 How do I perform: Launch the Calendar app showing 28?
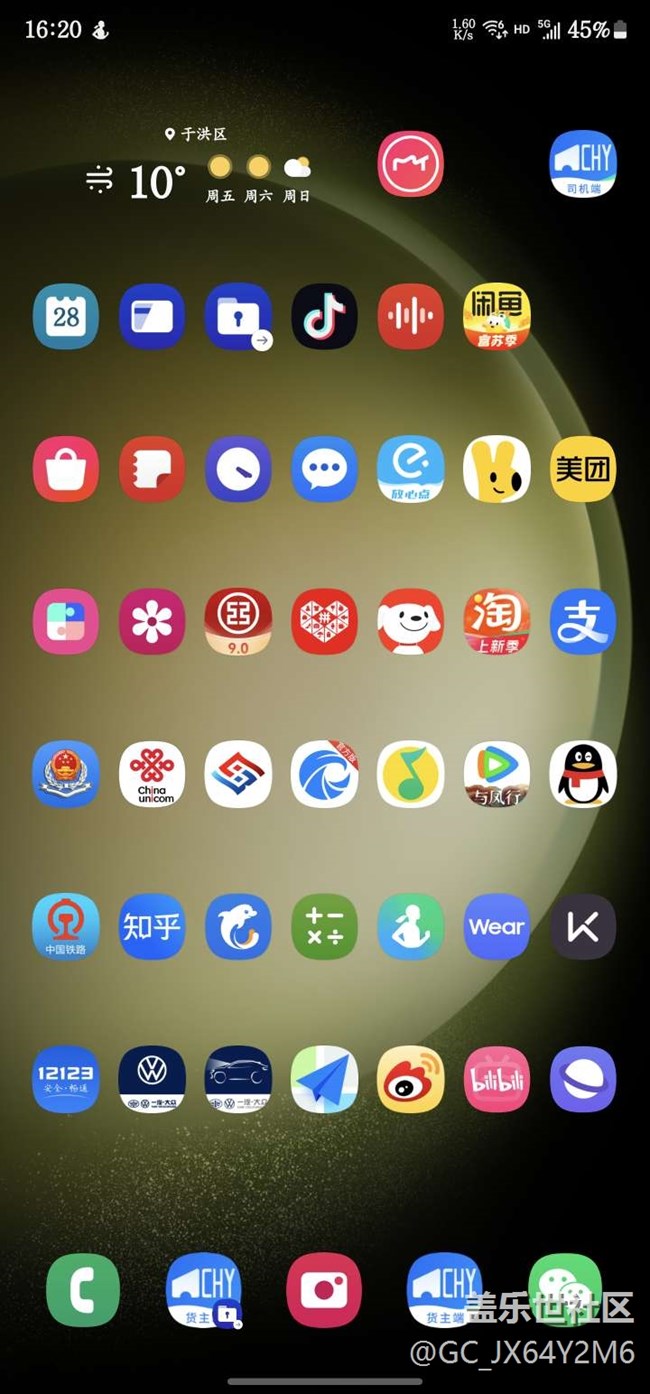pyautogui.click(x=66, y=317)
